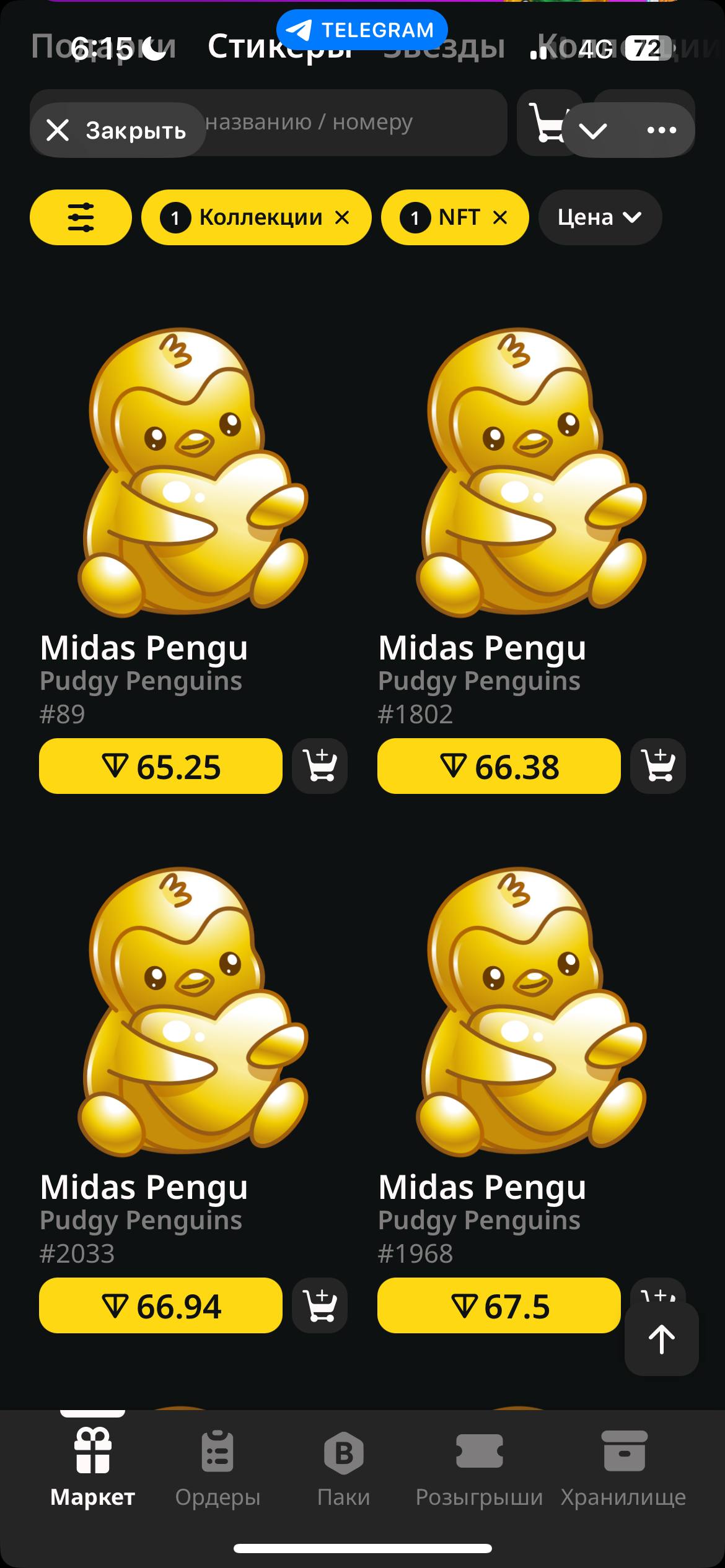Open the filter settings button

pos(81,217)
